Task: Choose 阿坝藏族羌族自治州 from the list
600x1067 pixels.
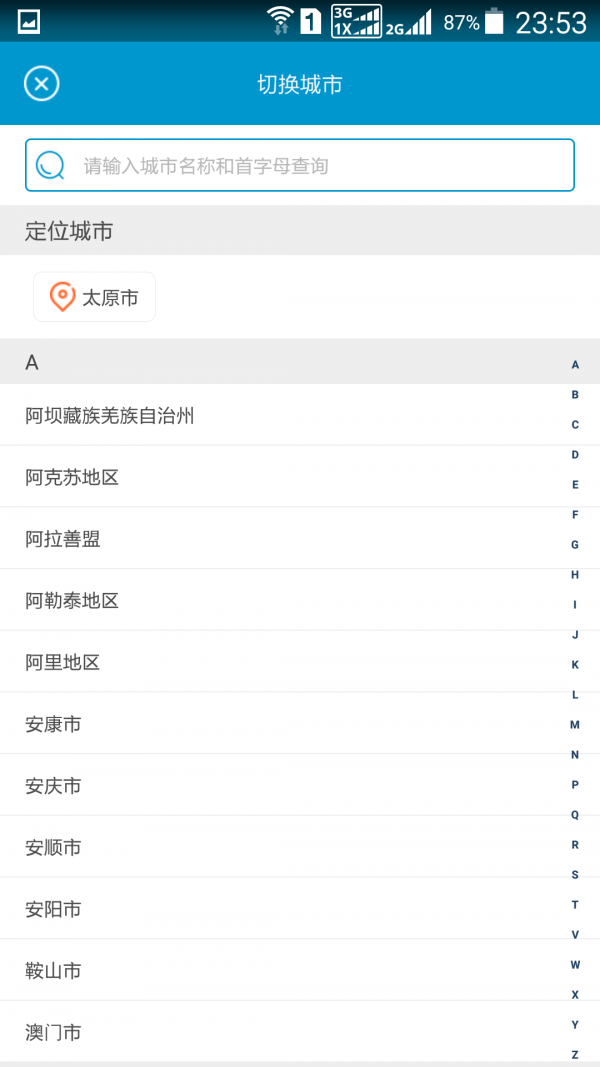Action: (110, 415)
